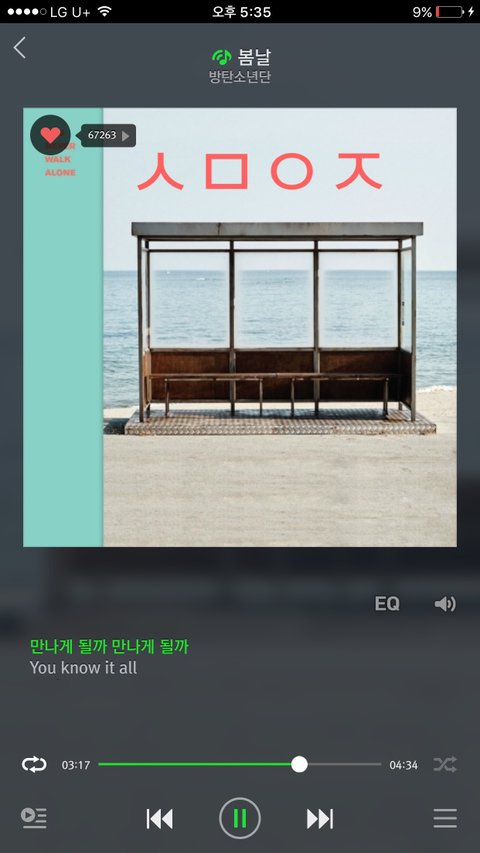Viewport: 480px width, 853px height.
Task: Skip to the next track
Action: click(320, 819)
